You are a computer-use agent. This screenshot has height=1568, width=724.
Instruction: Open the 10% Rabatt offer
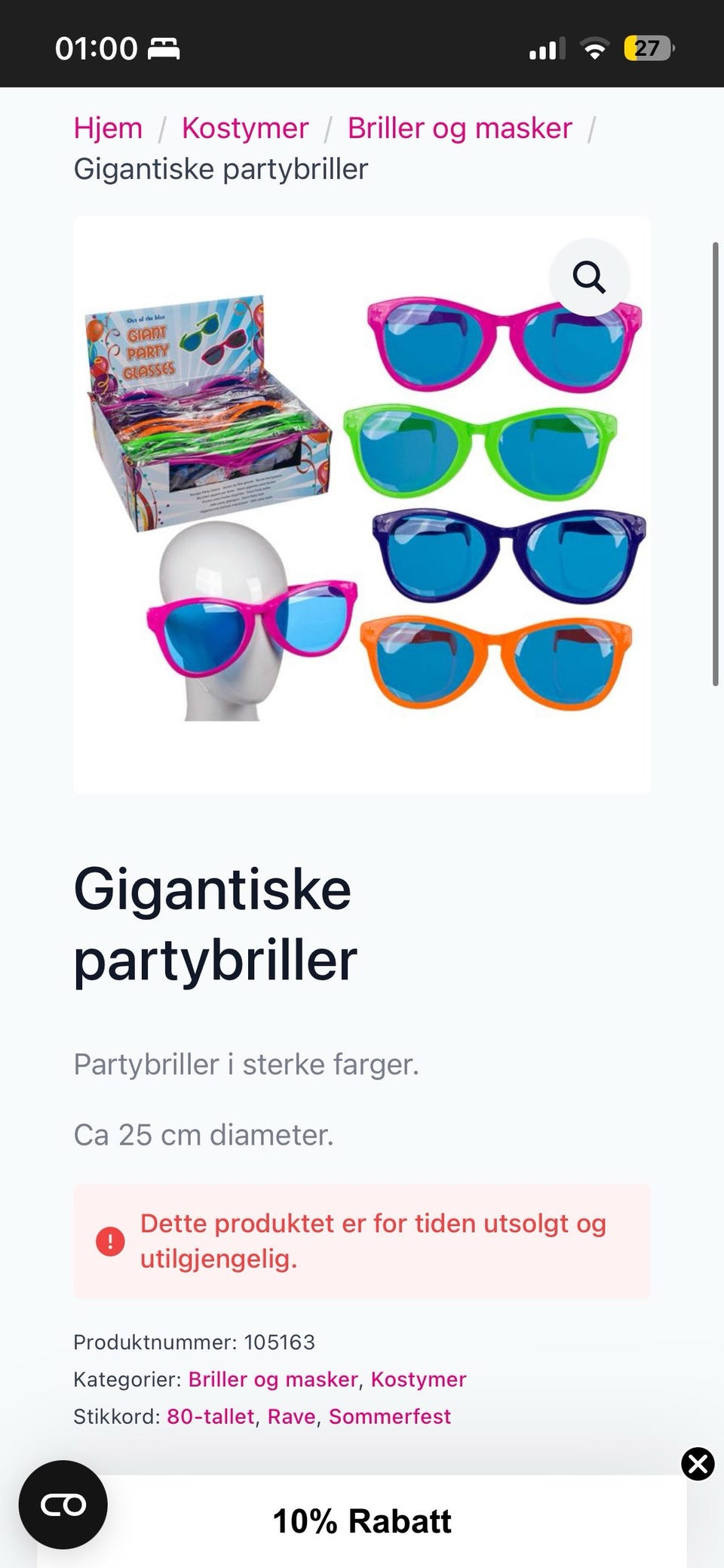[362, 1520]
